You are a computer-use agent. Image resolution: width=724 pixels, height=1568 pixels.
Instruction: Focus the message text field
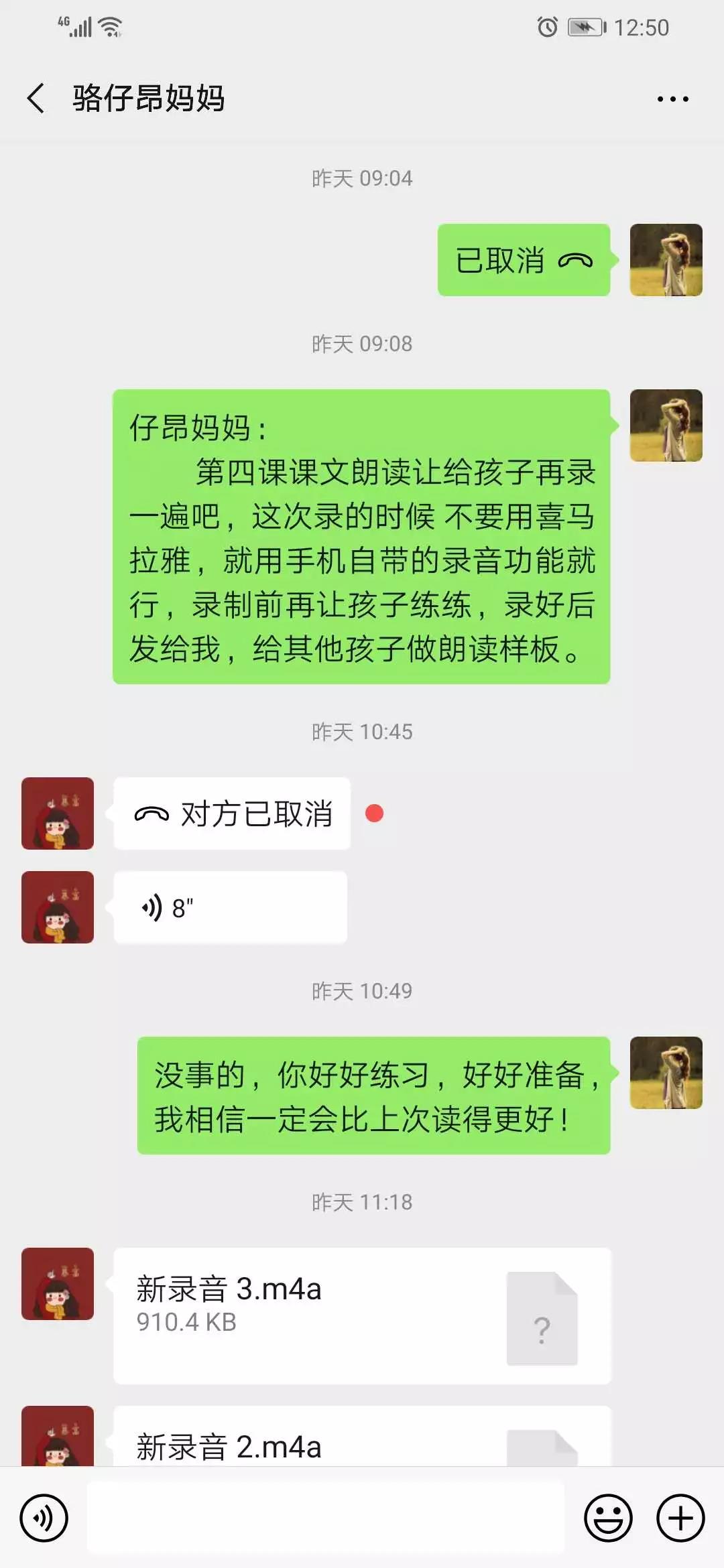[x=326, y=1518]
